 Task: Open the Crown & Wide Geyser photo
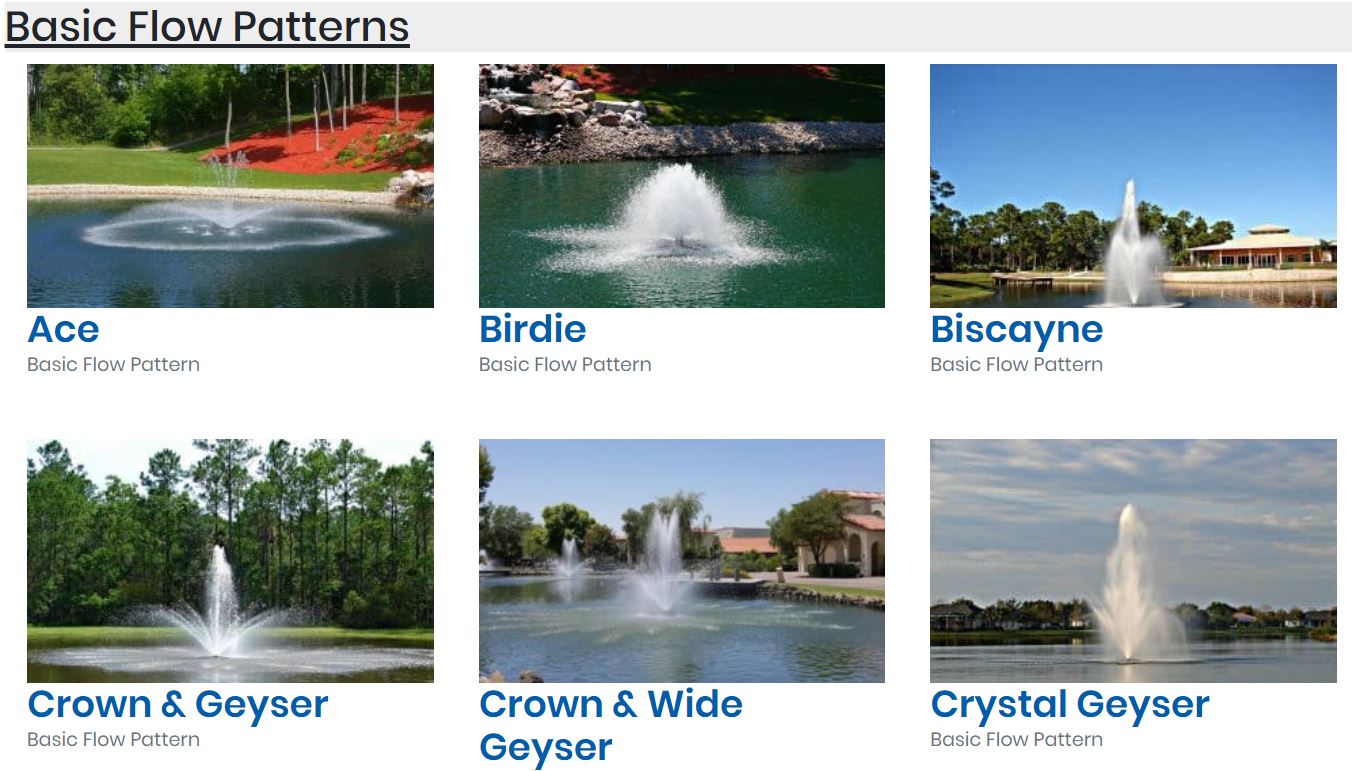681,560
